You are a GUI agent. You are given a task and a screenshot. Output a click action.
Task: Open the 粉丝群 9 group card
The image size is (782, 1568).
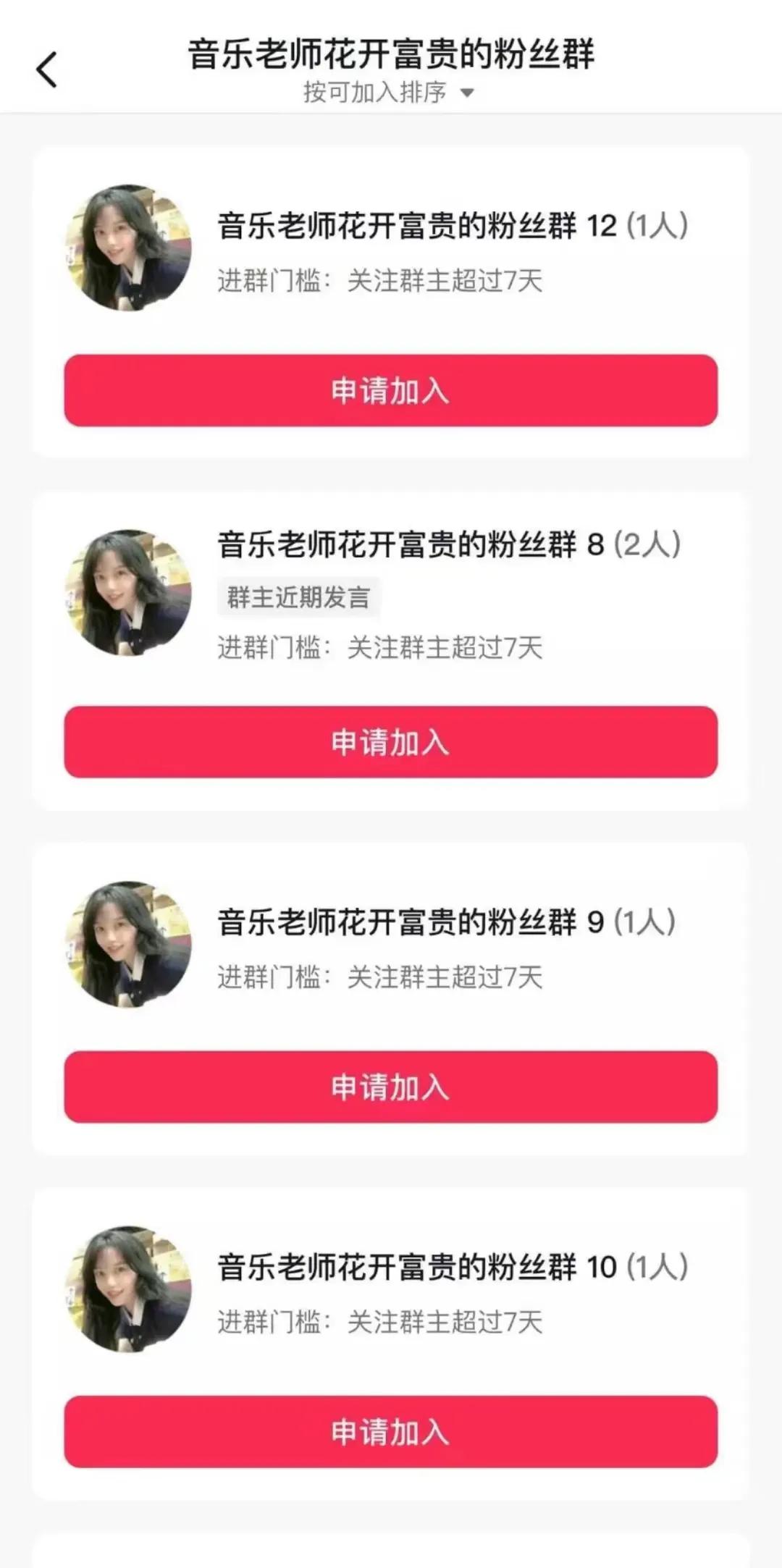click(391, 944)
